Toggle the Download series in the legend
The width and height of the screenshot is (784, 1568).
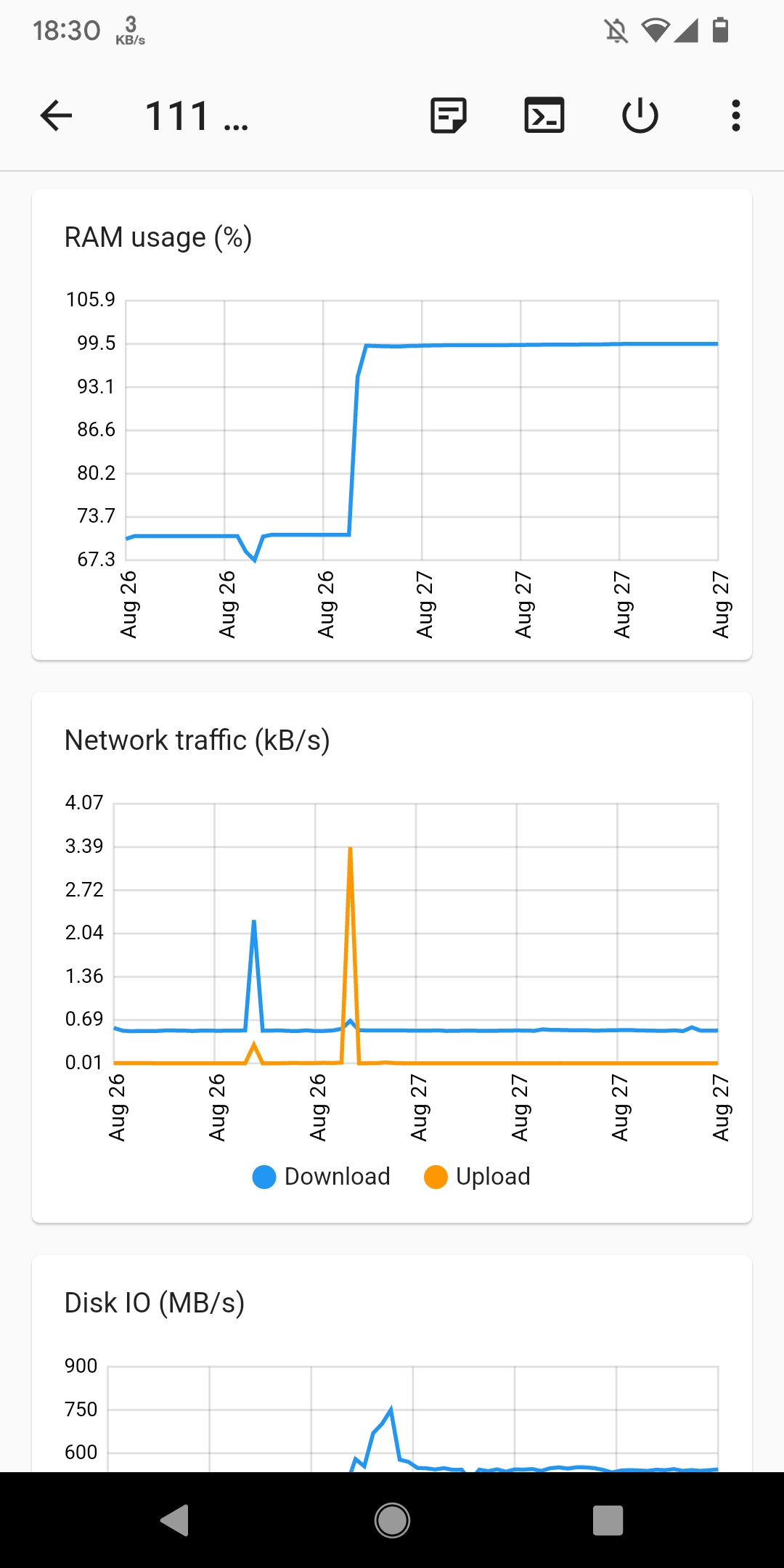(x=322, y=1177)
